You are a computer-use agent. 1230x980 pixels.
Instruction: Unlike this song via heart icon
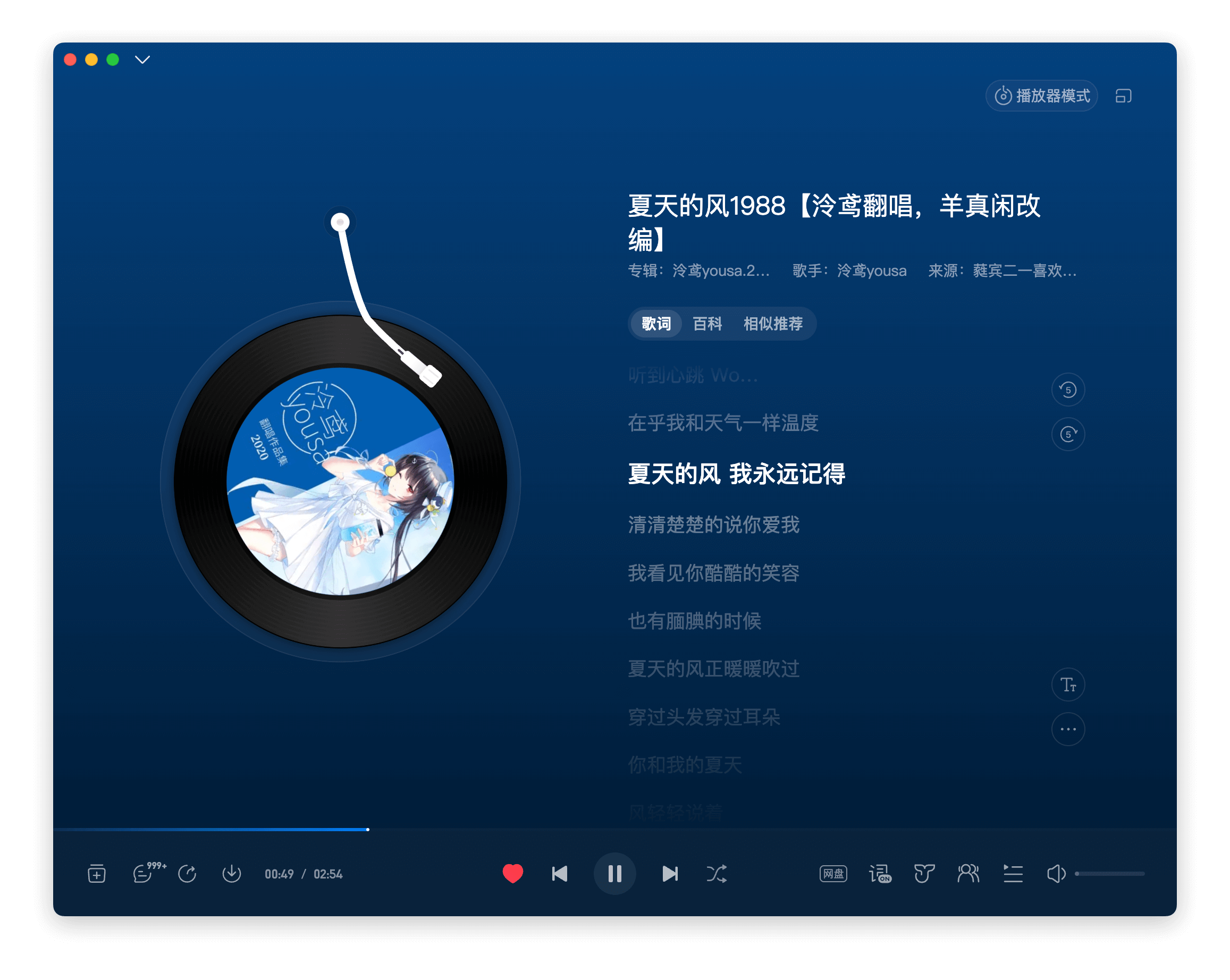tap(512, 873)
